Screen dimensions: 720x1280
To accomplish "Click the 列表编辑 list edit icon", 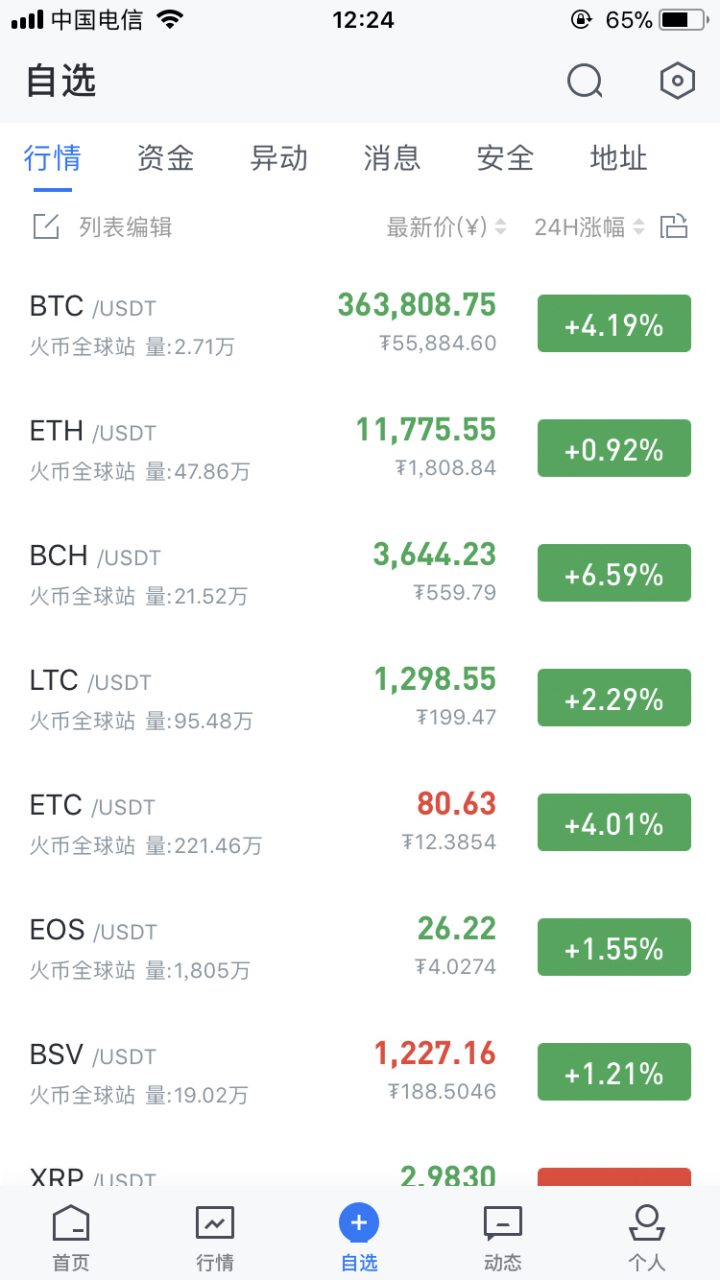I will tap(46, 226).
